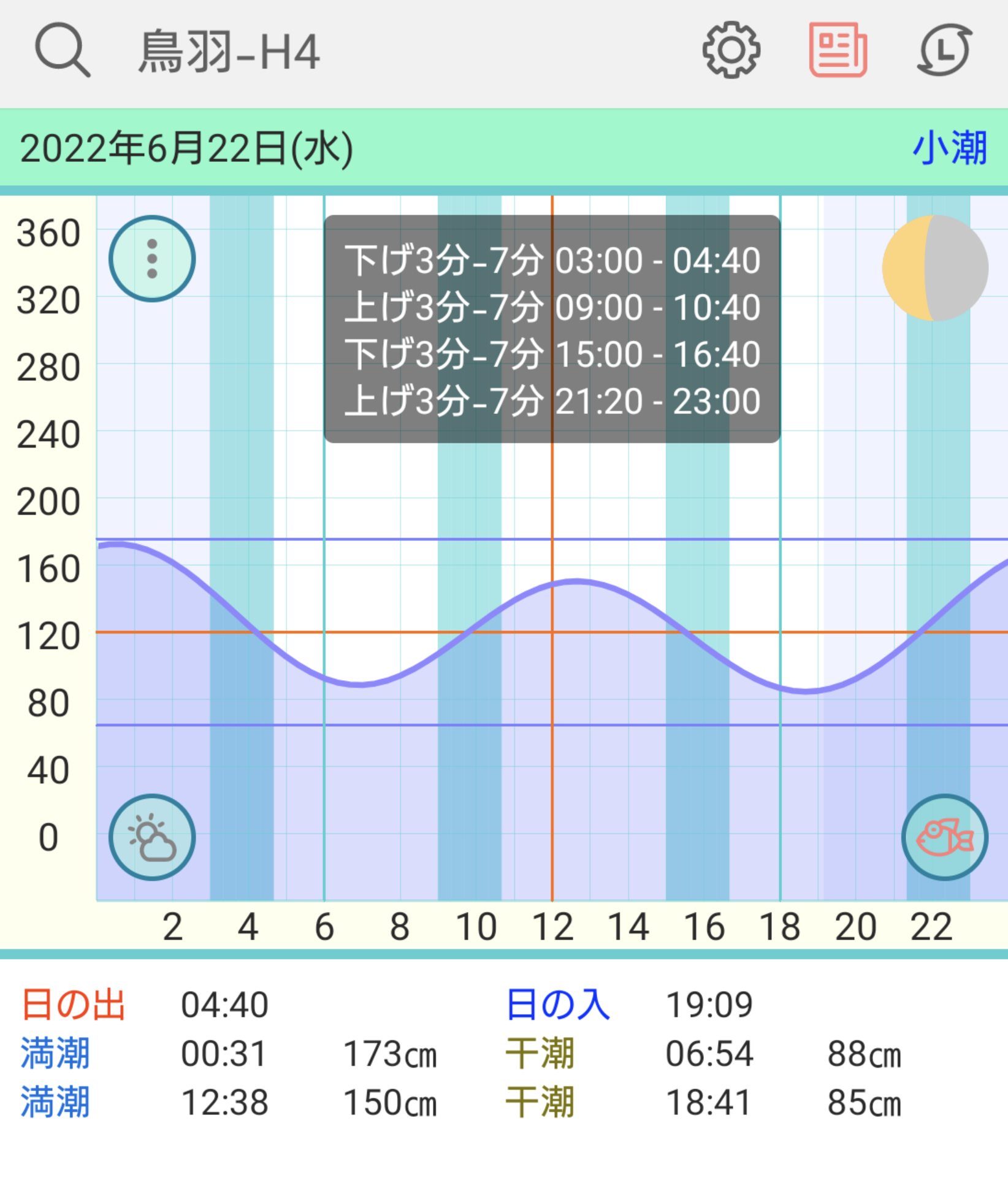Open the search magnifier icon
Viewport: 1008px width, 1180px height.
tap(62, 50)
